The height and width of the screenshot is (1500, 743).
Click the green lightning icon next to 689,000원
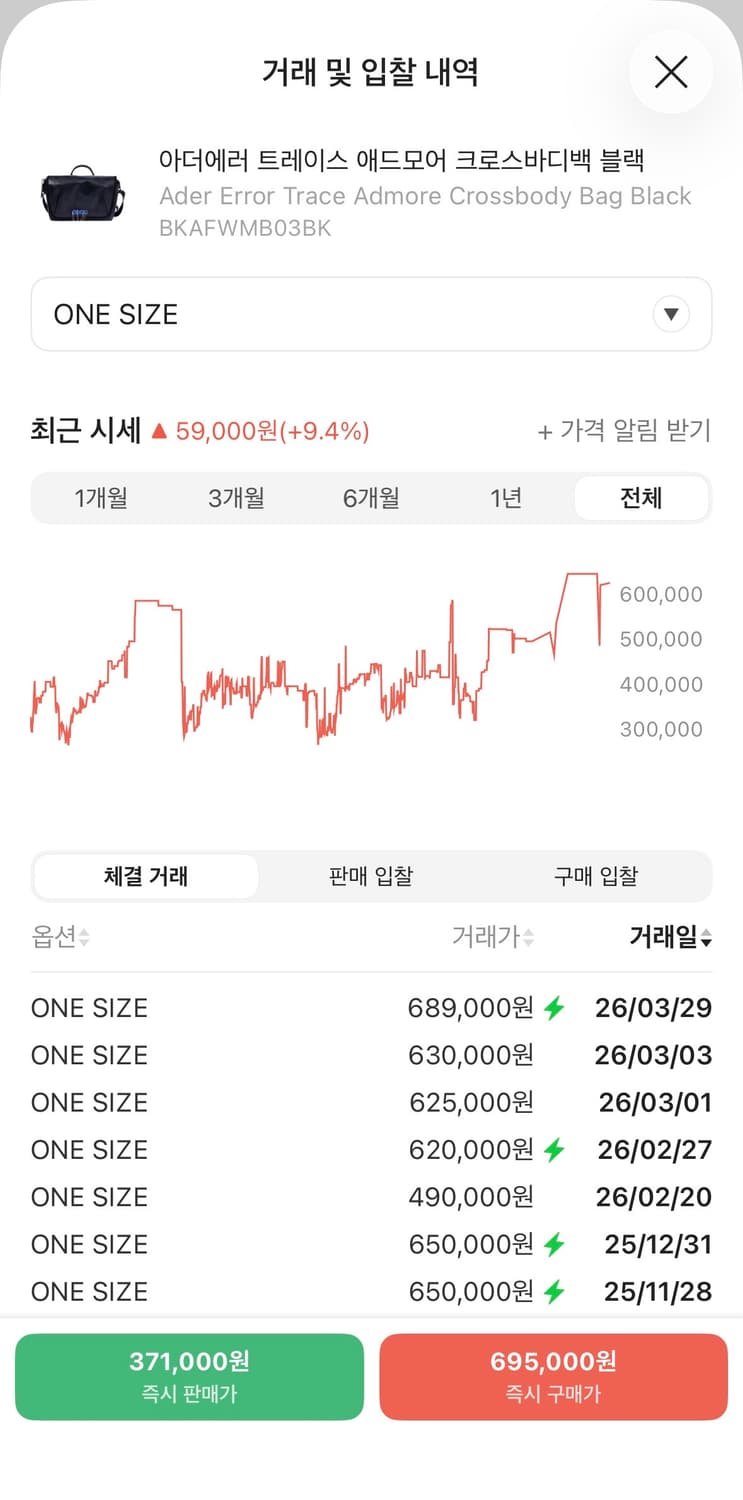[556, 1008]
